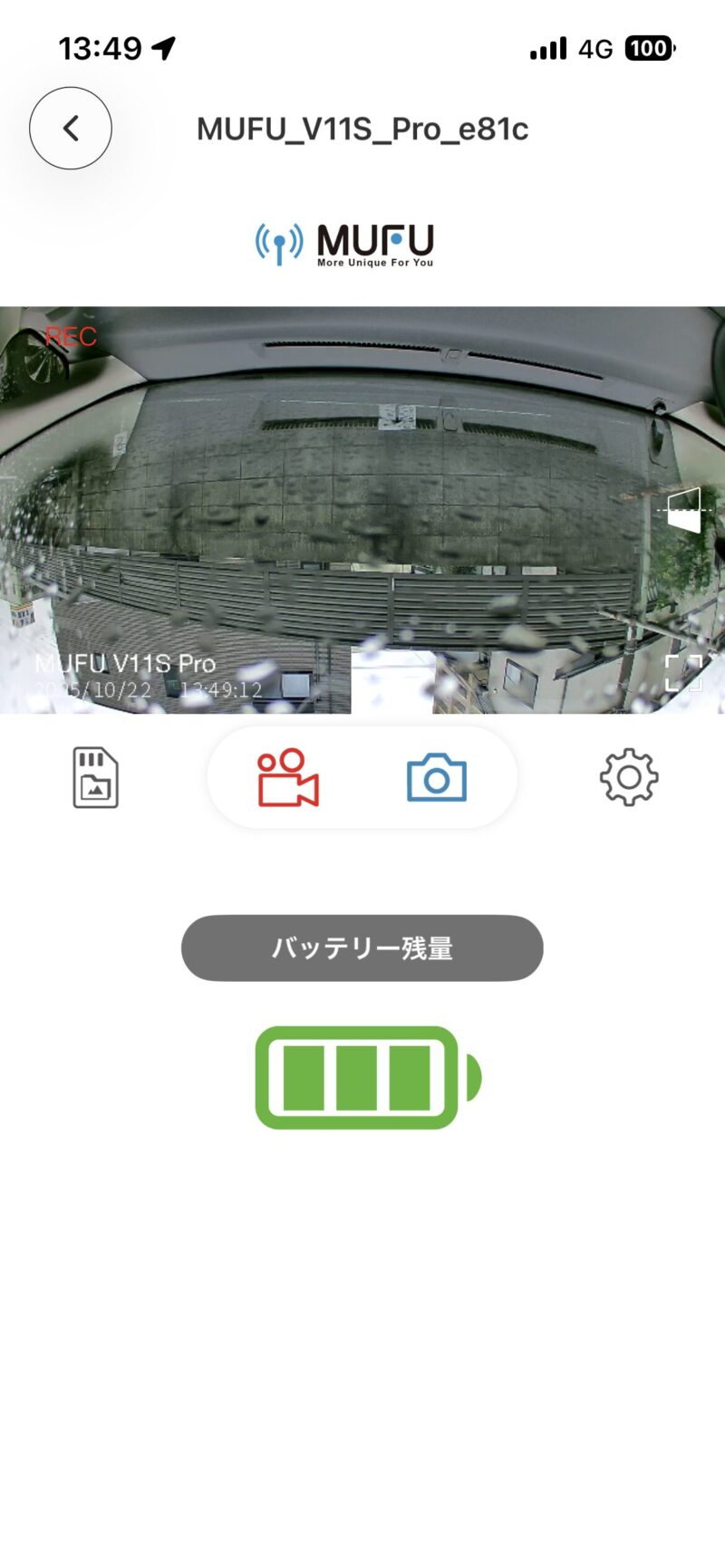
Task: Take a snapshot with the camera icon
Action: point(437,778)
